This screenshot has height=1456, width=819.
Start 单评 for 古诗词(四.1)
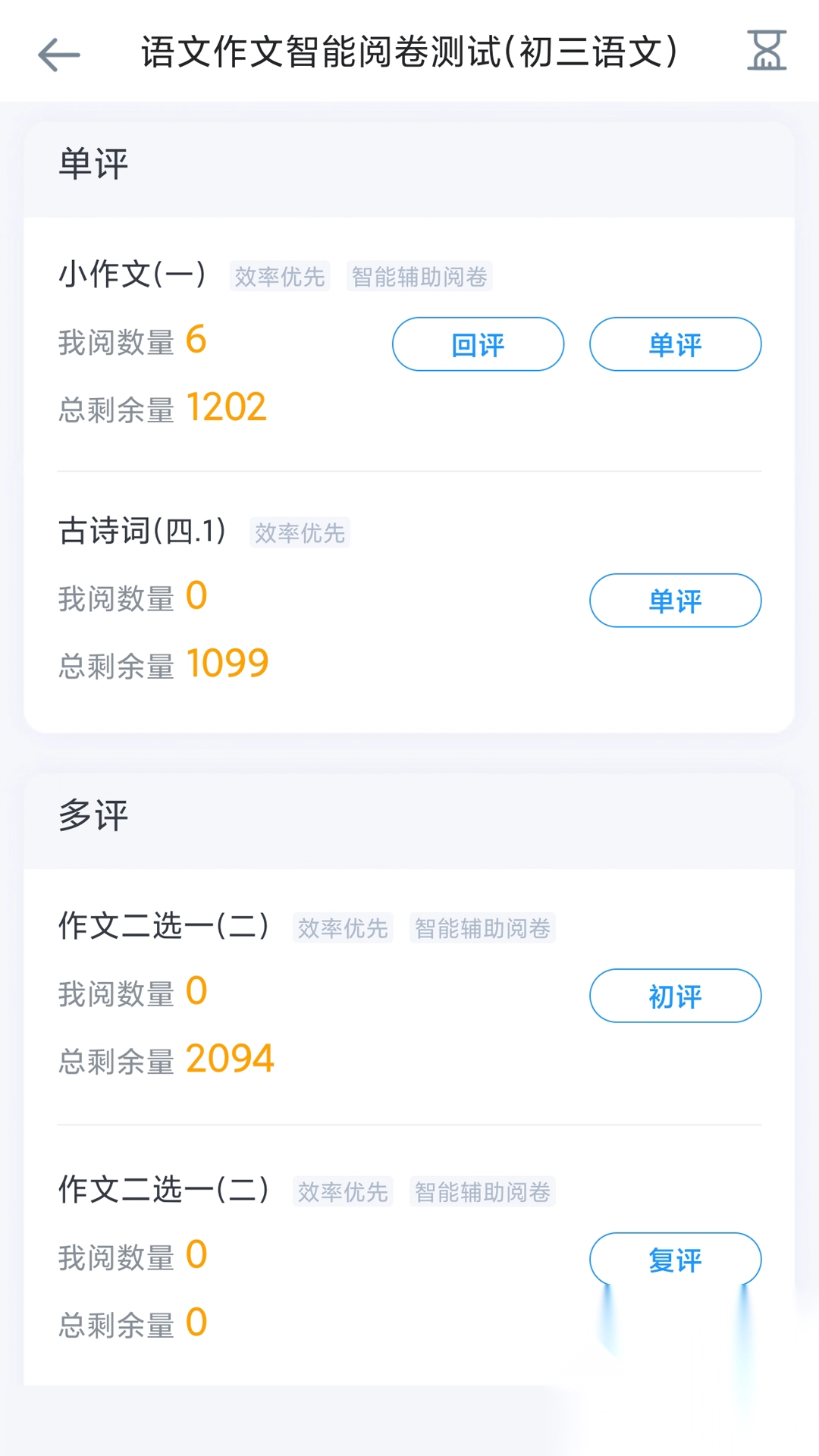pos(675,600)
